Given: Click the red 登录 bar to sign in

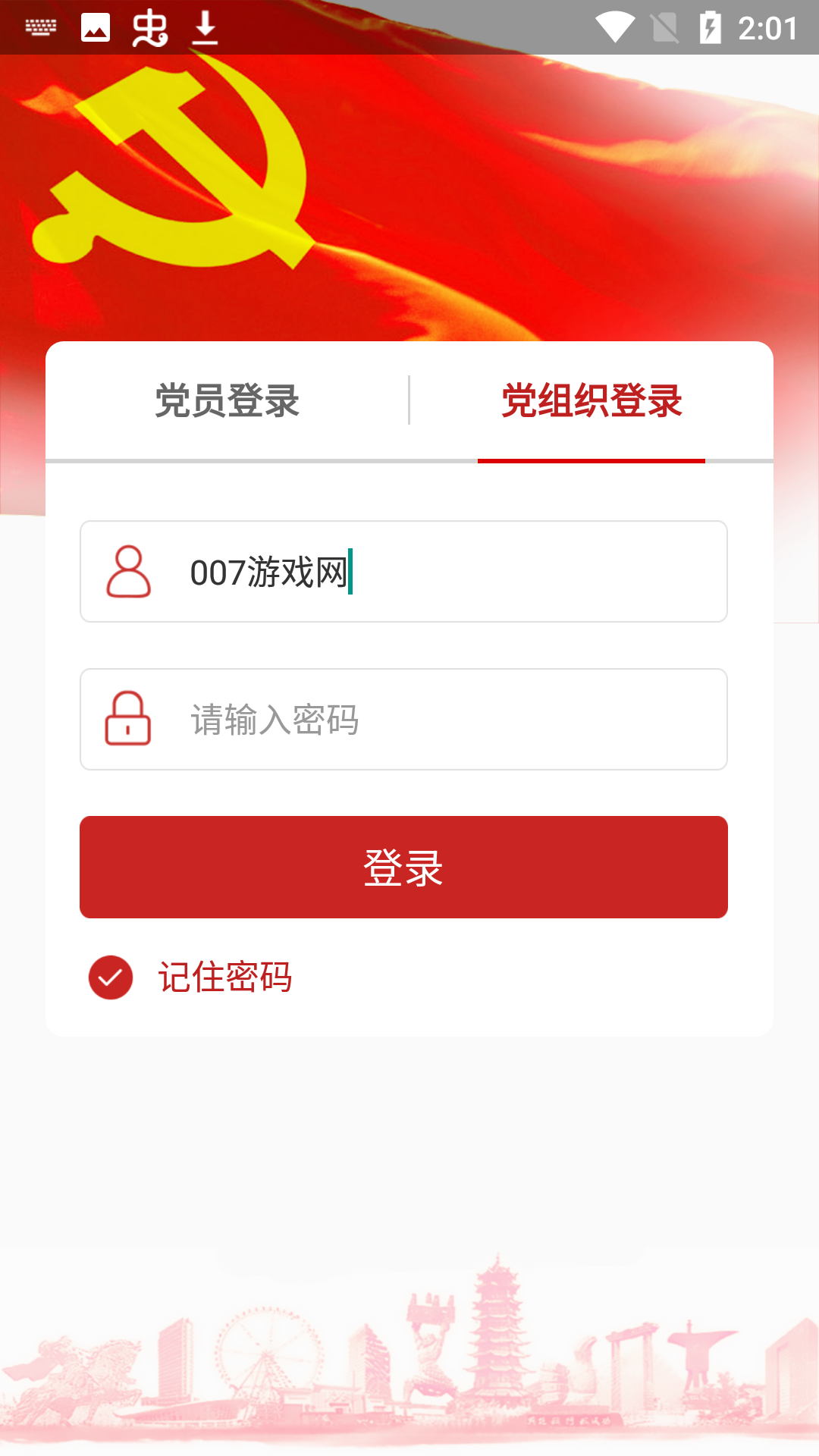Looking at the screenshot, I should pyautogui.click(x=403, y=867).
